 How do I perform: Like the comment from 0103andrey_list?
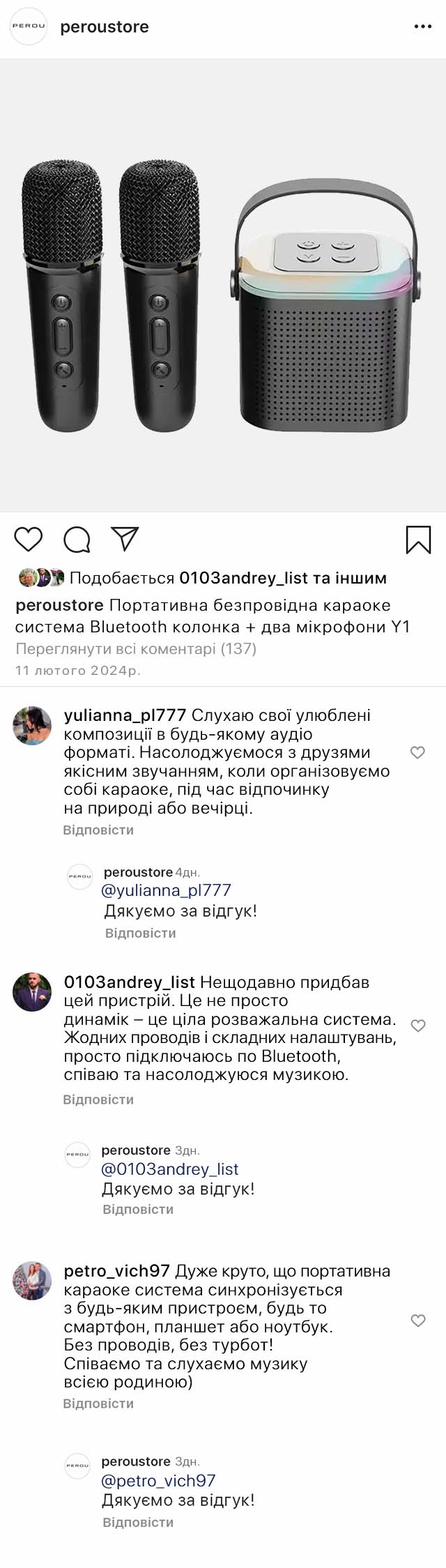click(x=418, y=1026)
